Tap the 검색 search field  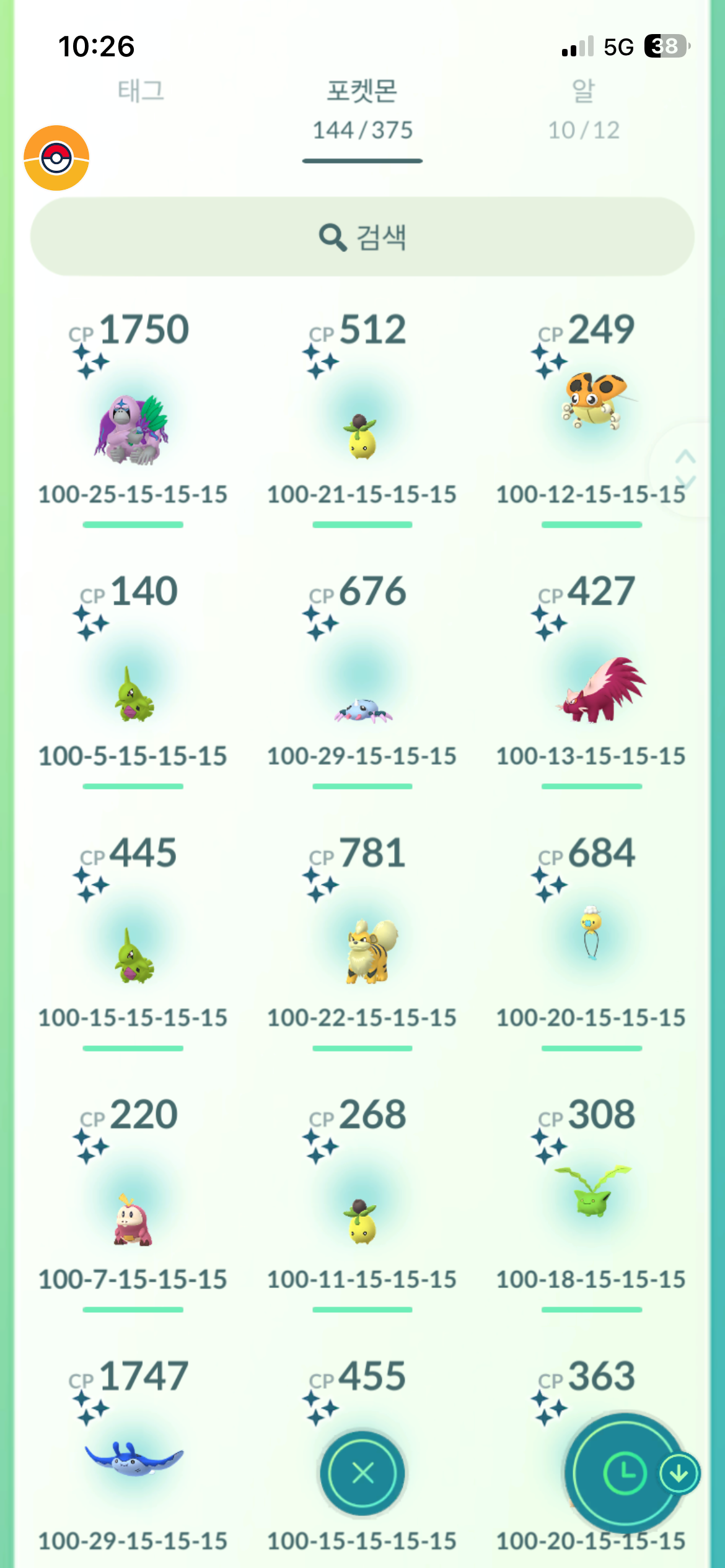click(x=362, y=237)
